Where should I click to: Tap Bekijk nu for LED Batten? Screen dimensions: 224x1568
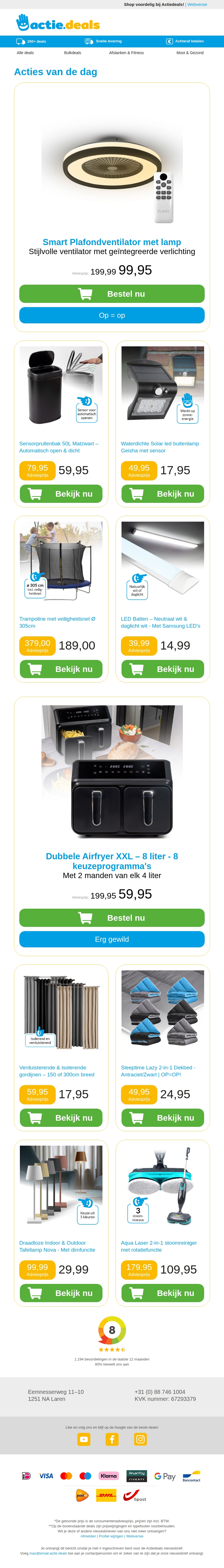tap(163, 669)
